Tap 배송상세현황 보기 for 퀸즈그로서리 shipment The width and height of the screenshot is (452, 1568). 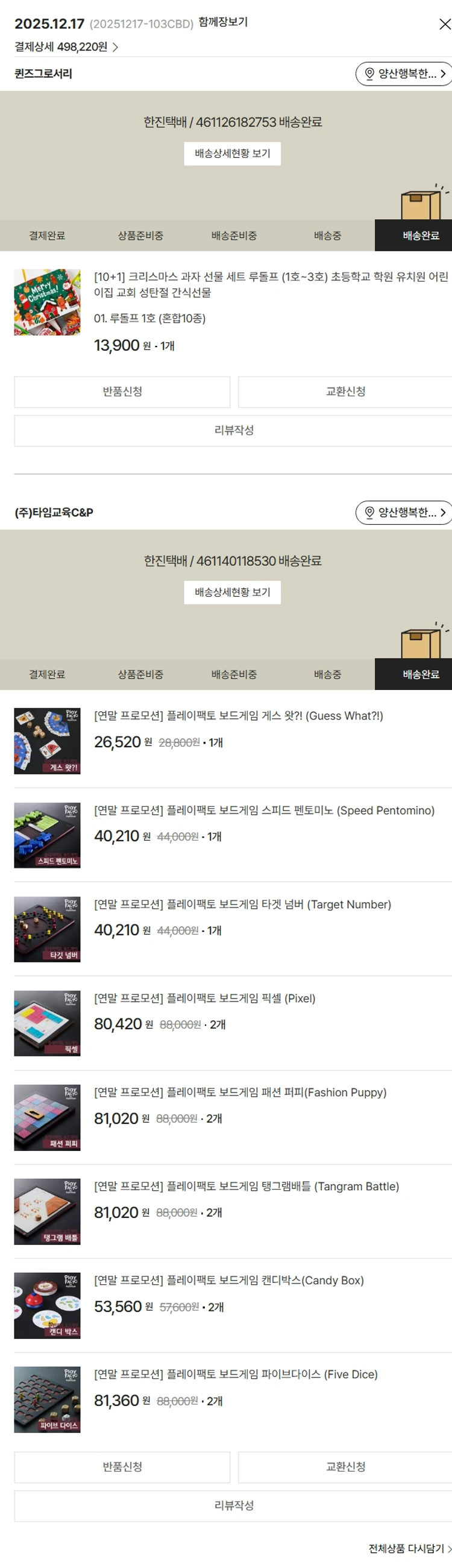click(x=233, y=154)
